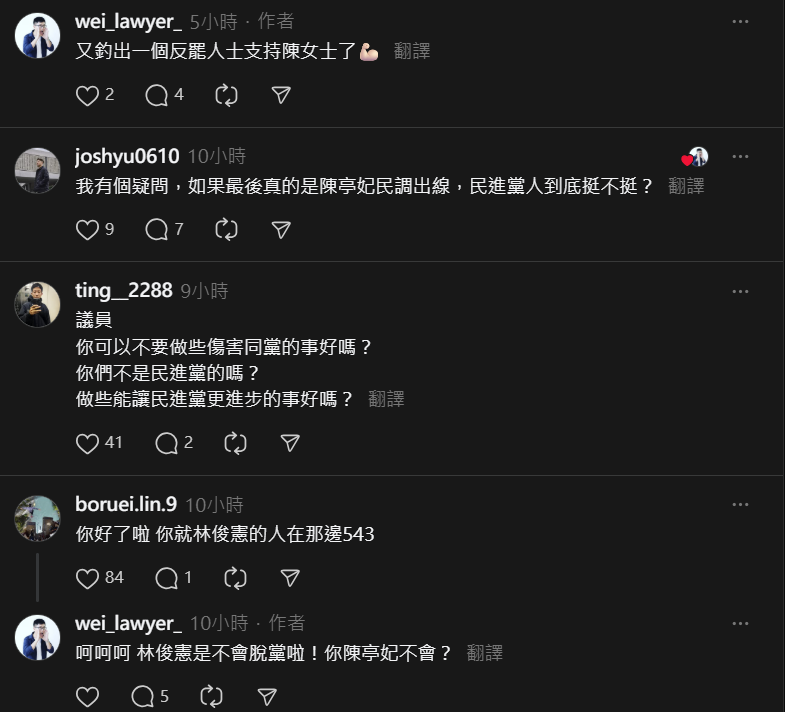Like ting__2288's comment
Screen dimensions: 785x712
pos(88,442)
